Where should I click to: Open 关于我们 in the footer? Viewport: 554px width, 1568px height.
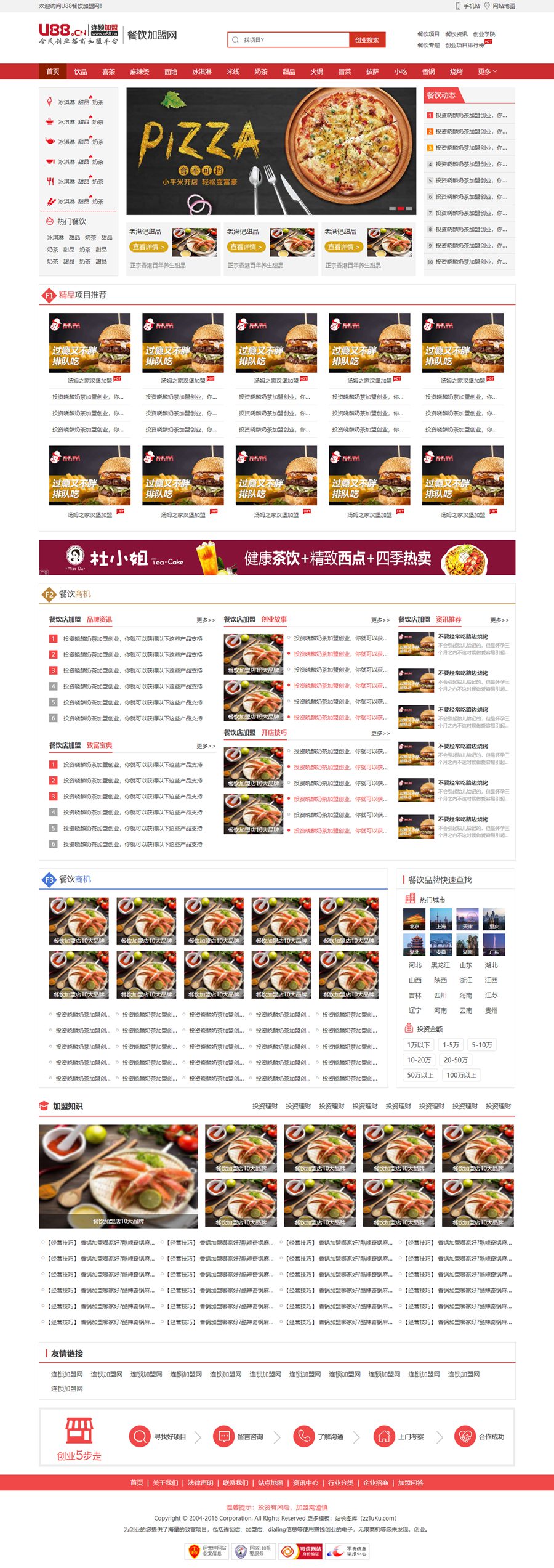click(x=165, y=1483)
